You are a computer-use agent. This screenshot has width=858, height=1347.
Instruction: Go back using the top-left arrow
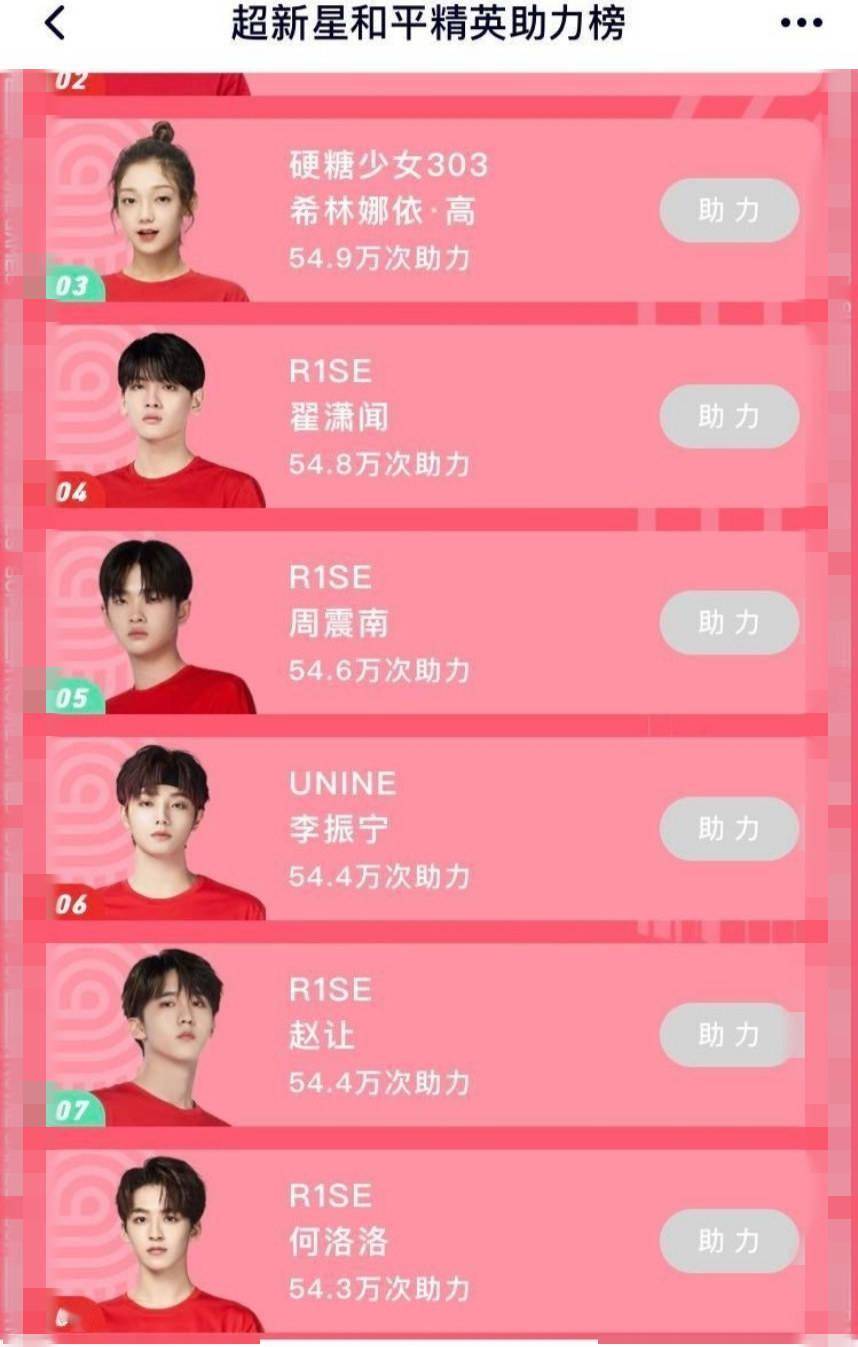click(56, 23)
